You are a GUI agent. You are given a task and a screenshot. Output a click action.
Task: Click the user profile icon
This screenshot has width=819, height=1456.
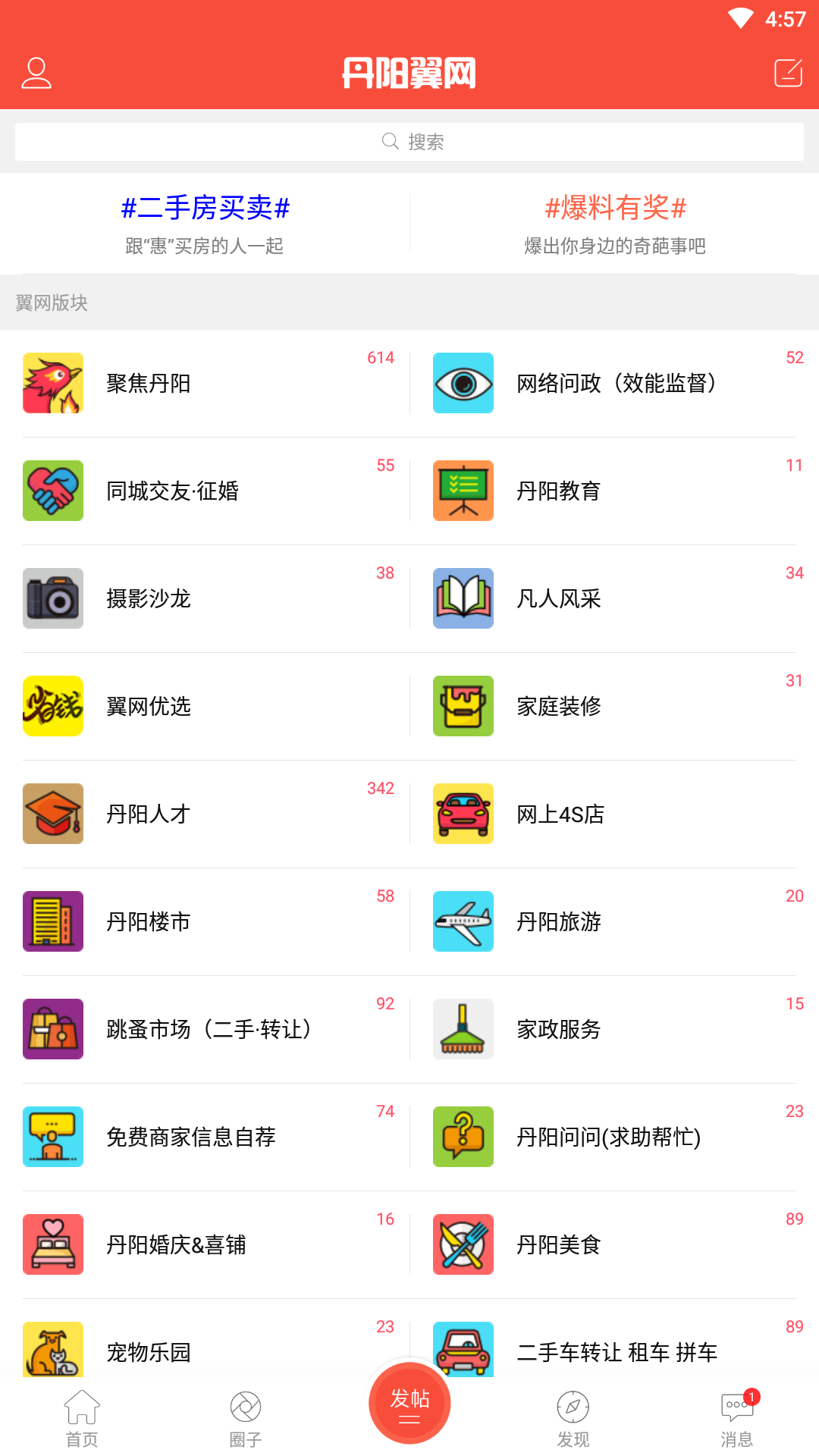click(35, 74)
